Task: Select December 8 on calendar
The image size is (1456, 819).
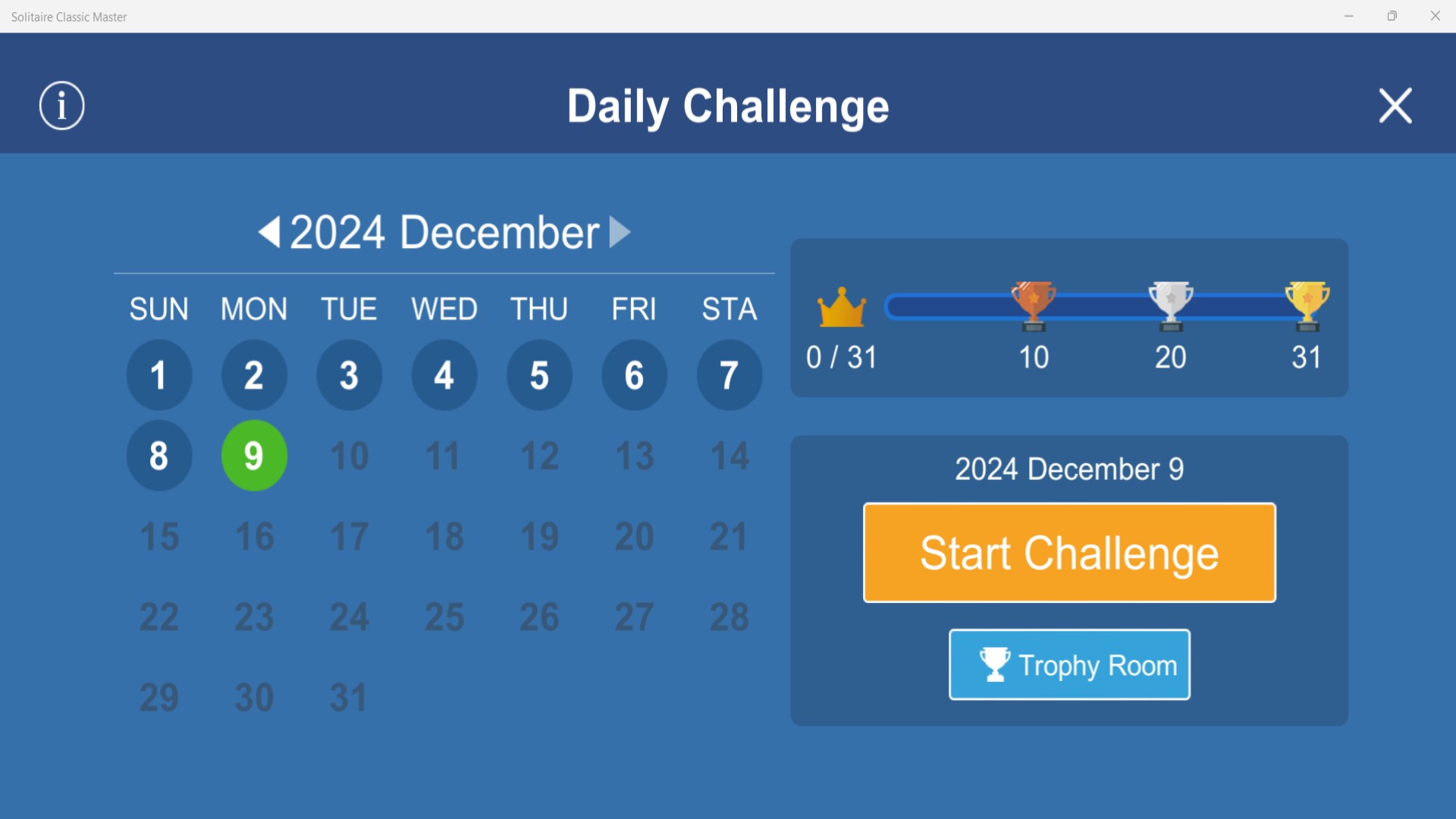Action: [158, 456]
